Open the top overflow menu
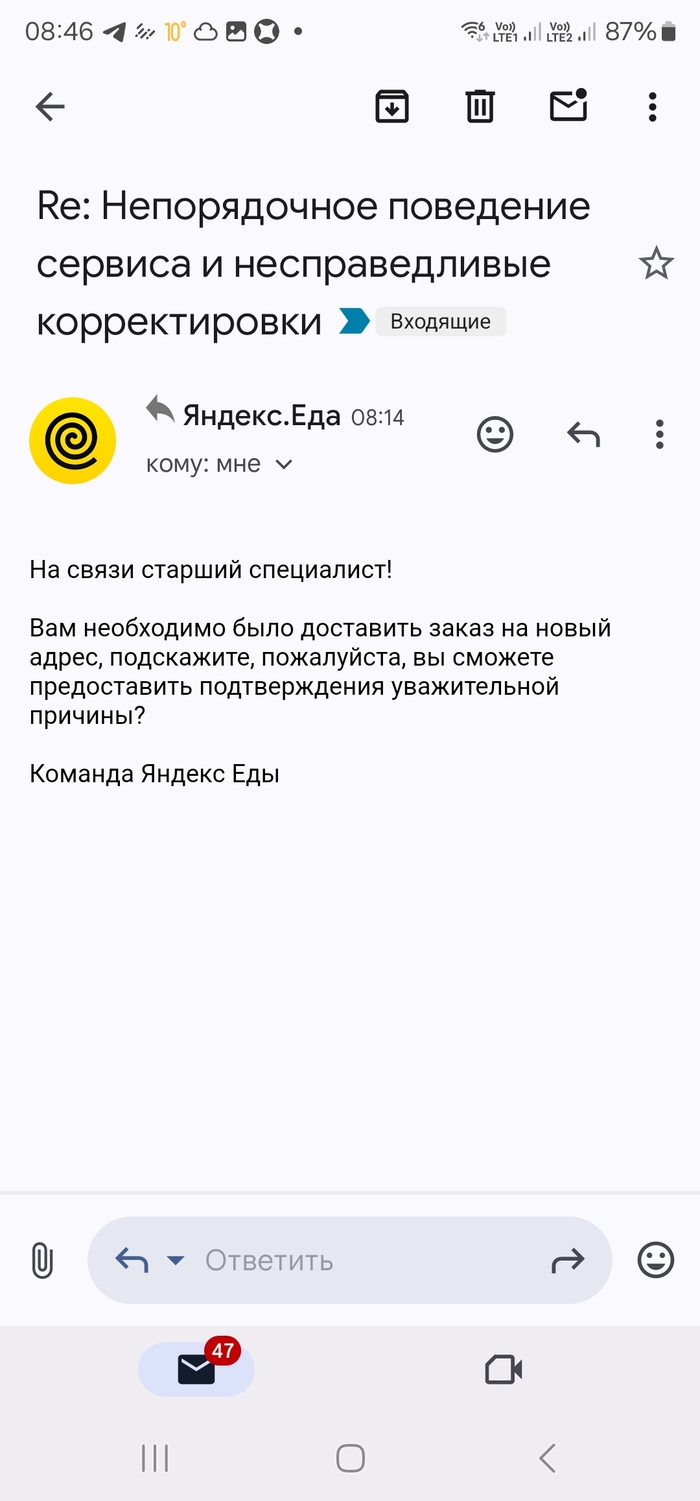Screen dimensions: 700x1501 (x=652, y=106)
